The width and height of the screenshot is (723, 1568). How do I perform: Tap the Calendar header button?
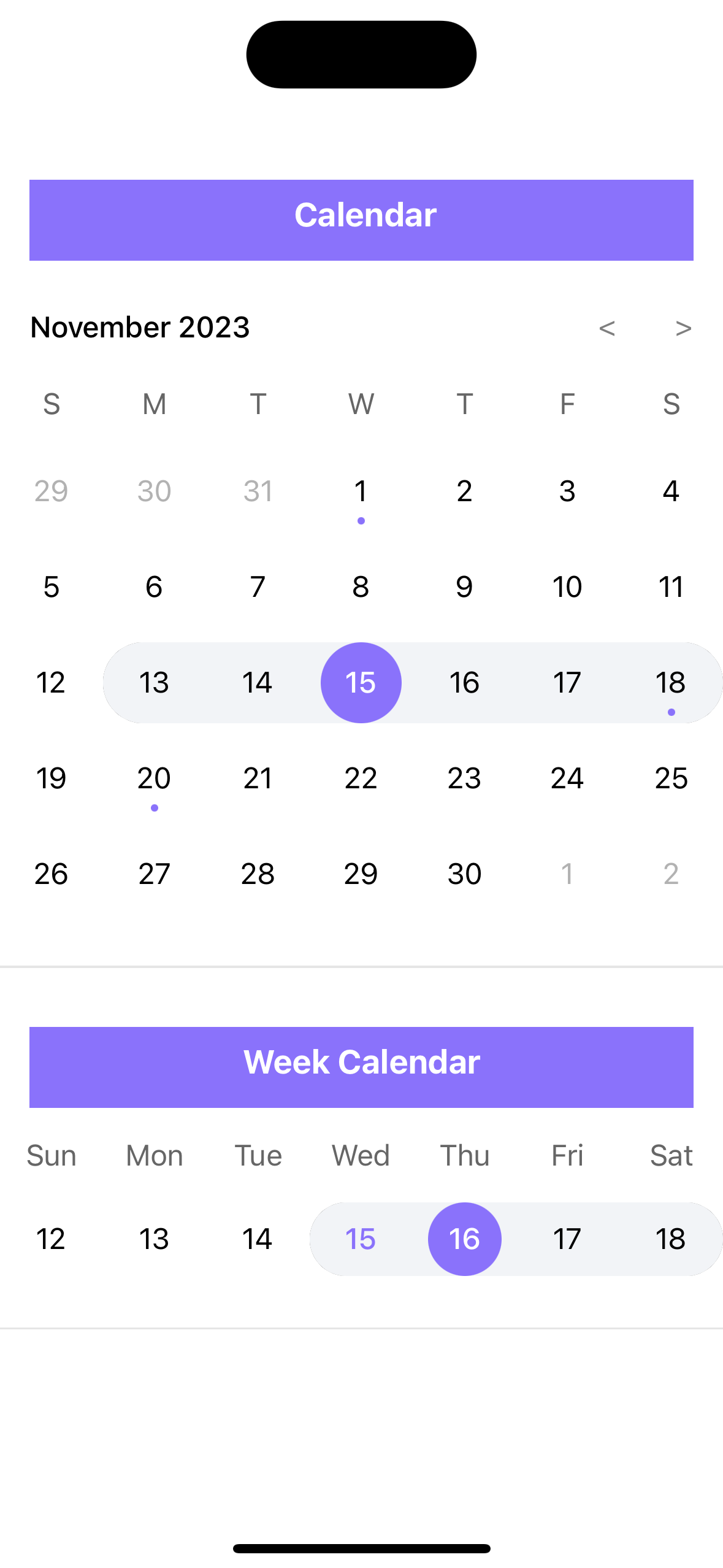click(361, 220)
